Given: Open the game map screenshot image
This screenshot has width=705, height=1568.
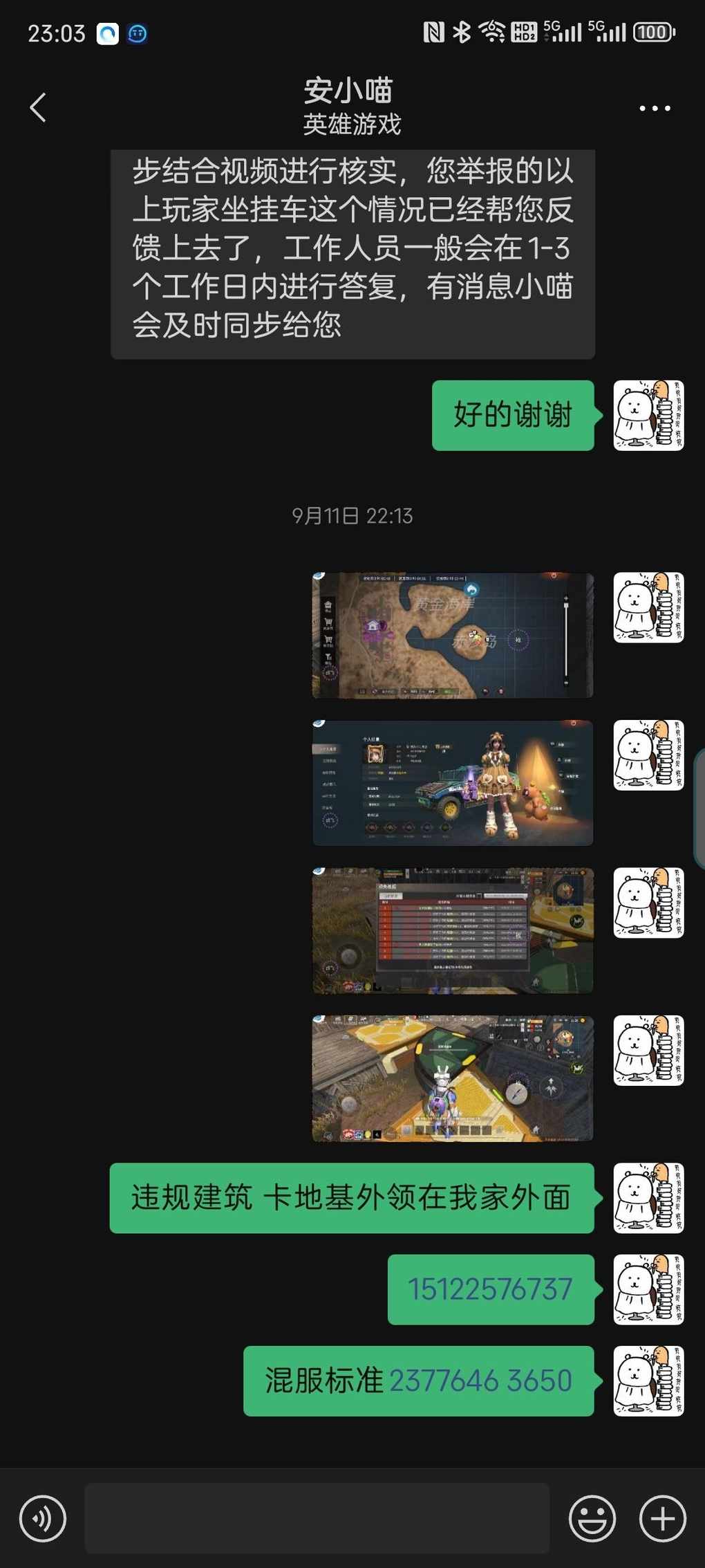Looking at the screenshot, I should click(x=453, y=635).
